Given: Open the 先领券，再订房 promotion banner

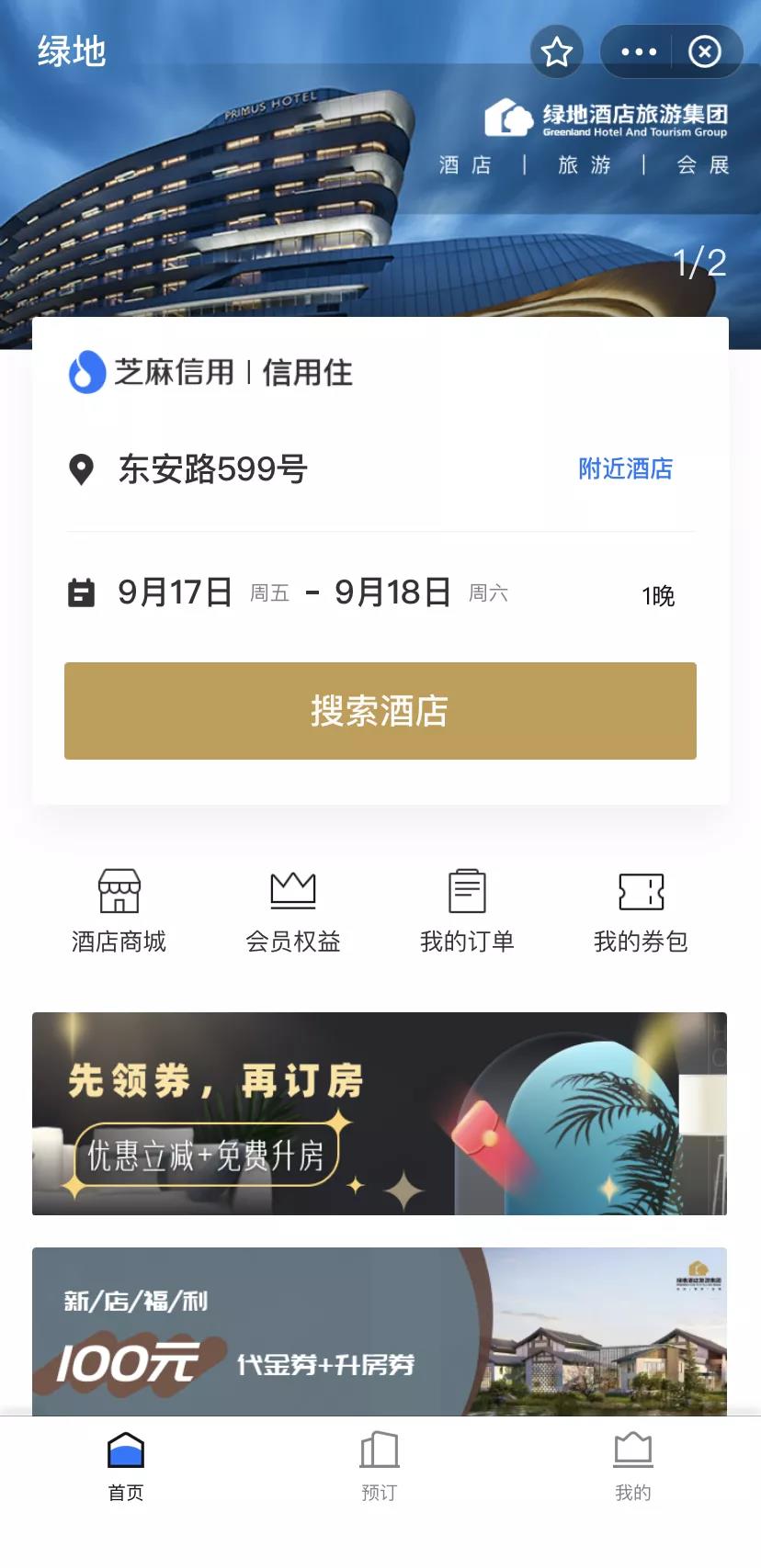Looking at the screenshot, I should (x=380, y=1113).
